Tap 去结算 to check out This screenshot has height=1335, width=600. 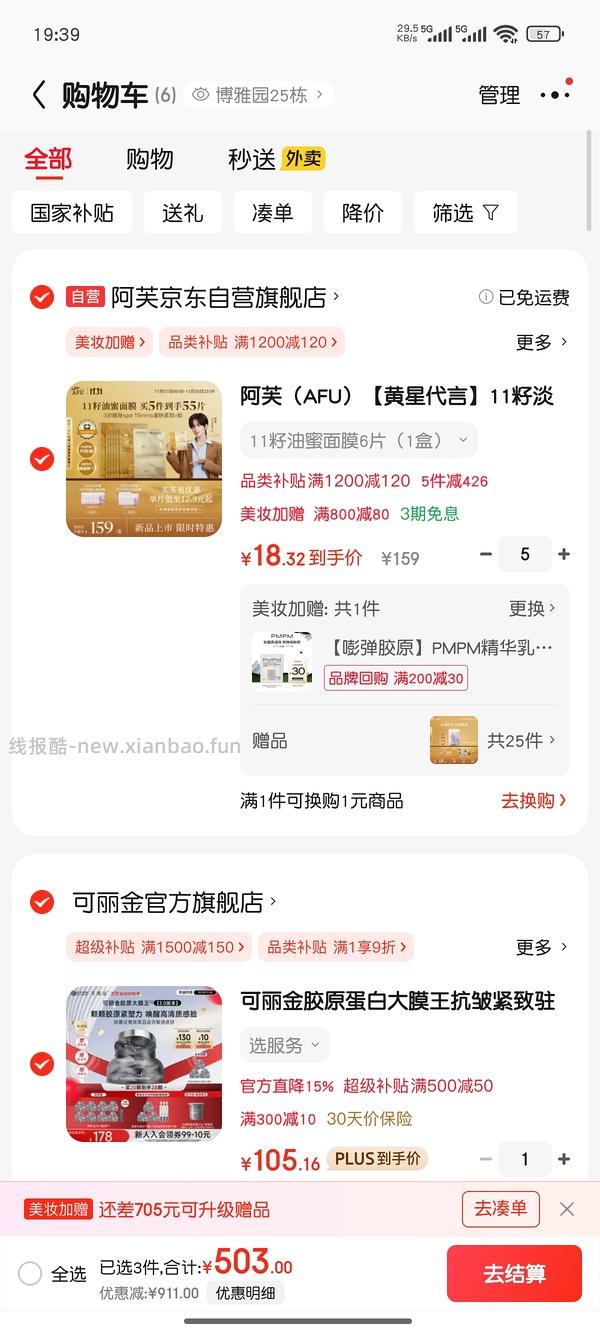[x=514, y=1273]
